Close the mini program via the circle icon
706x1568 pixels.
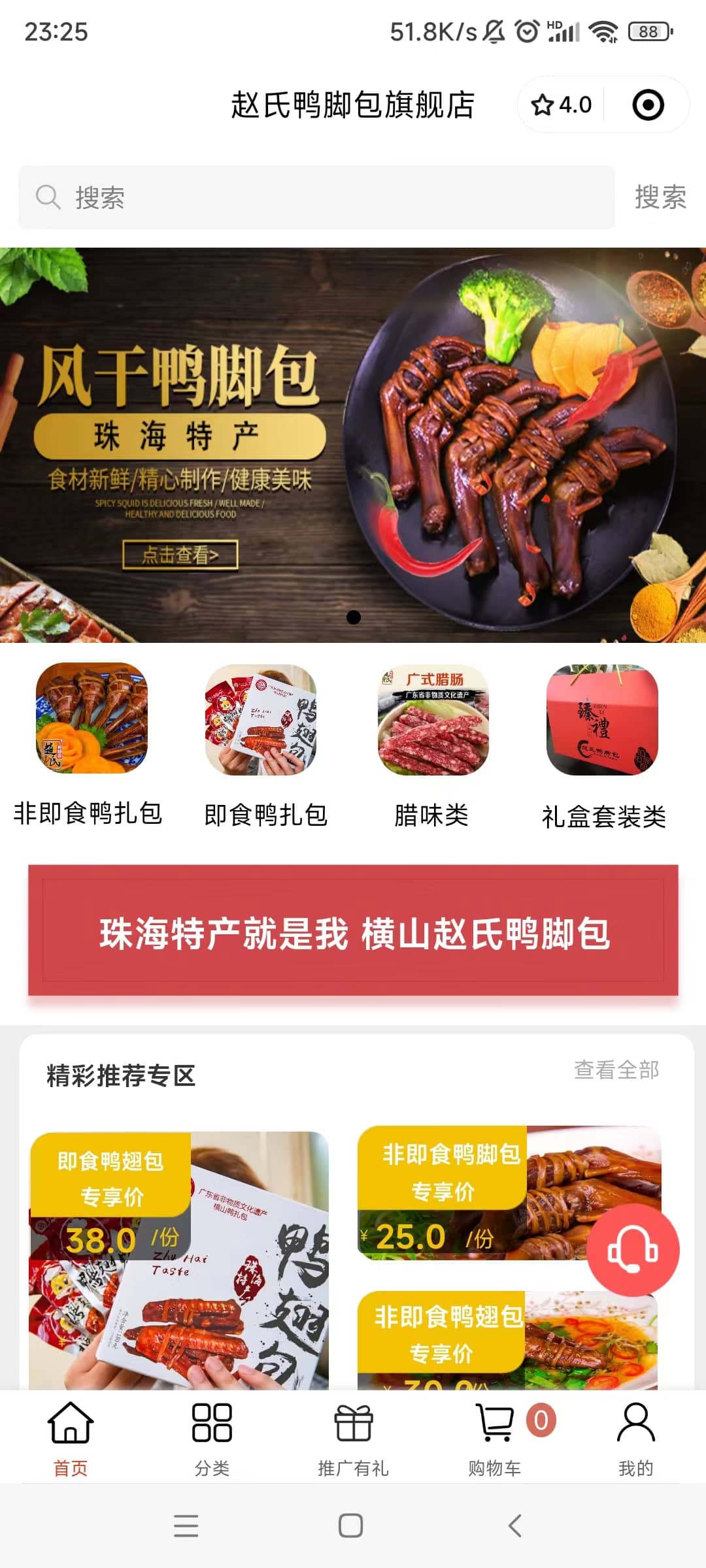(648, 105)
